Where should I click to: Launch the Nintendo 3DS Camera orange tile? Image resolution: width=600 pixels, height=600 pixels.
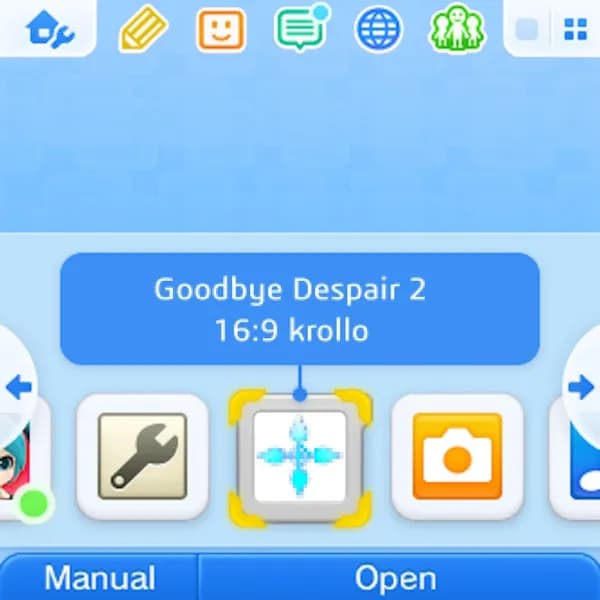[x=457, y=456]
